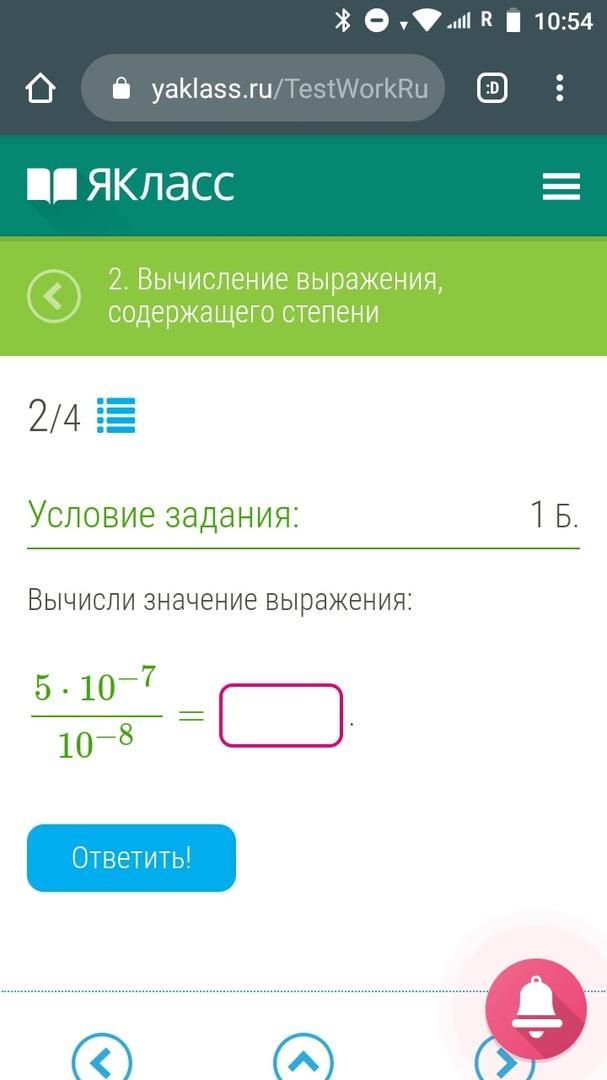Open the browser overflow menu
The height and width of the screenshot is (1080, 607).
(559, 90)
